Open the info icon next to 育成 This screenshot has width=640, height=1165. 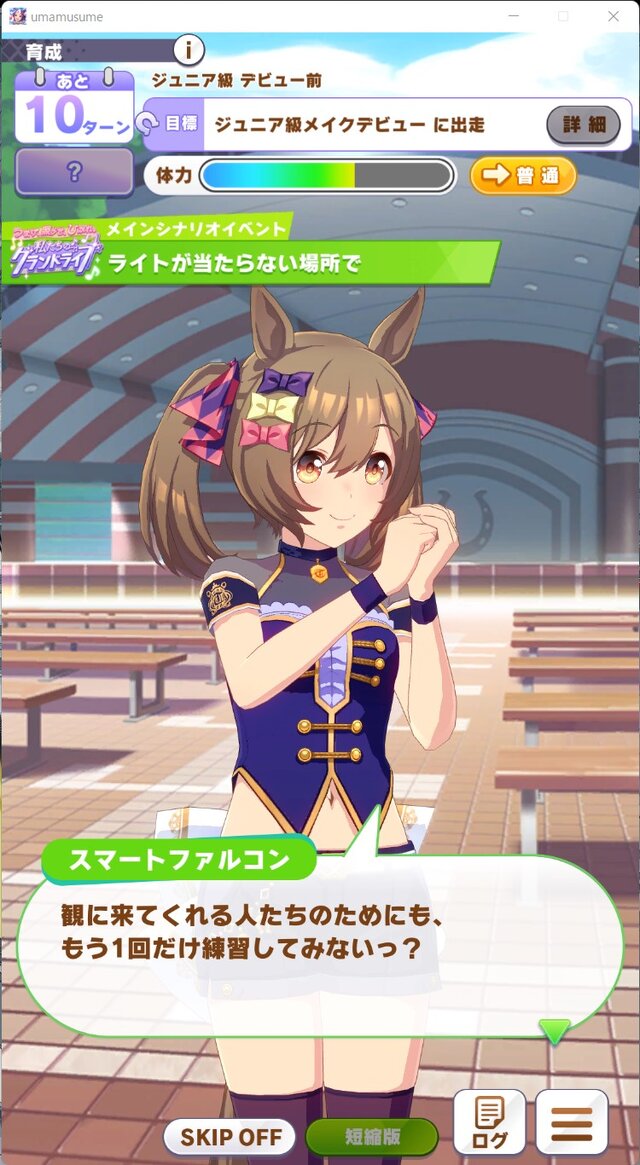188,49
